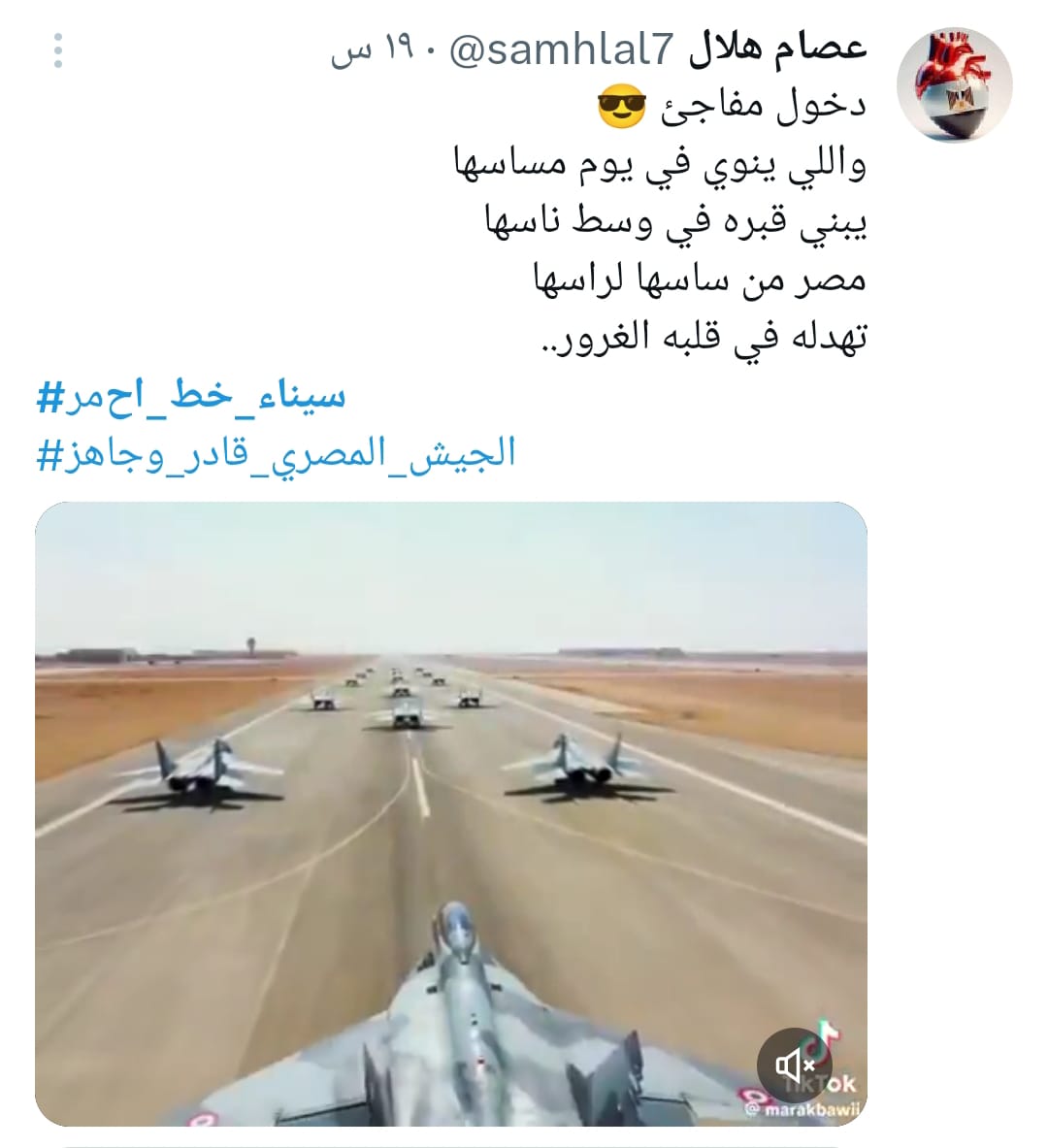Open Essam Helal's profile picture
This screenshot has width=1048, height=1148.
coord(954,85)
